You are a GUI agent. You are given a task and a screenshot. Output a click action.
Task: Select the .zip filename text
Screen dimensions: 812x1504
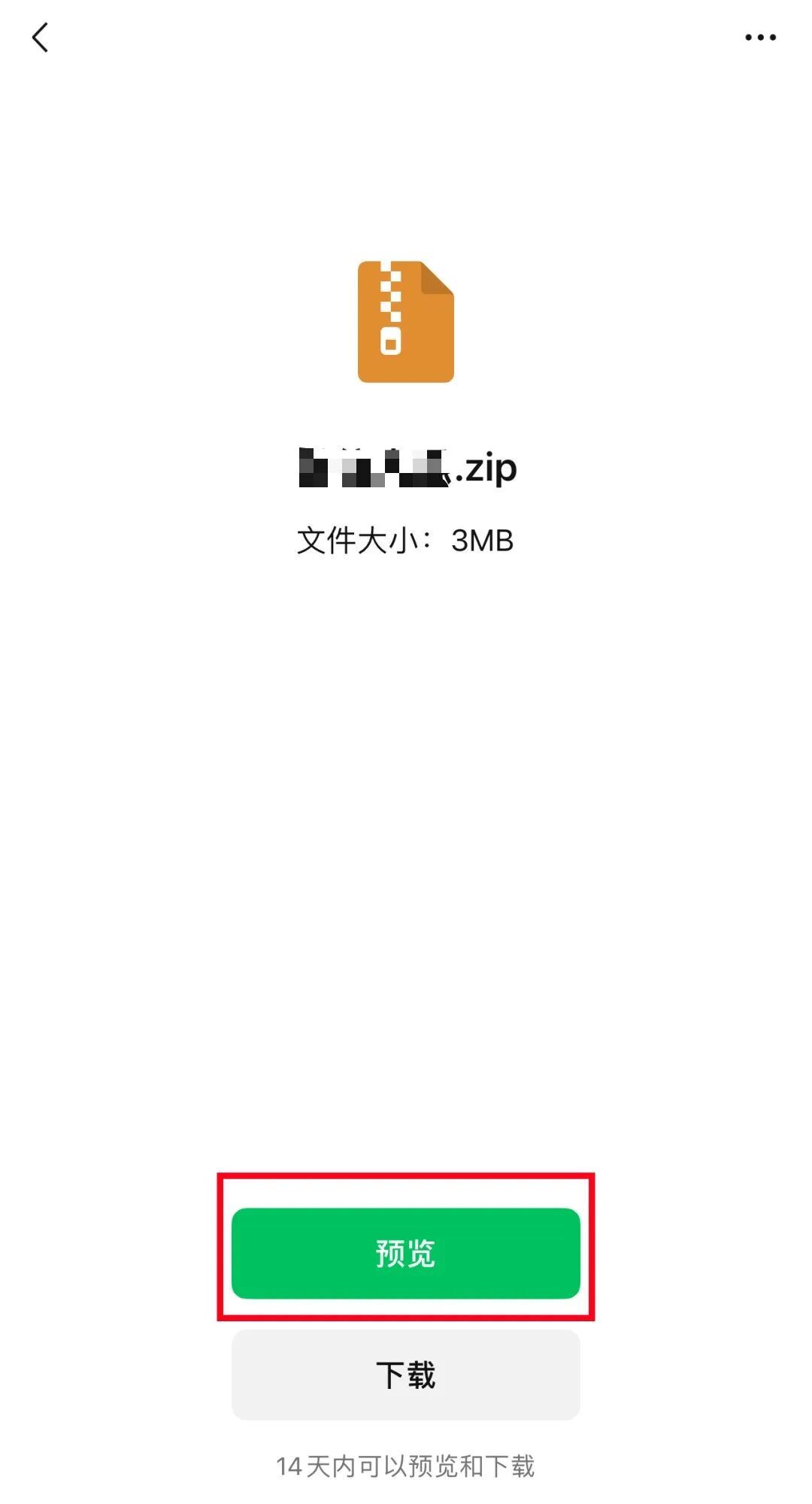pyautogui.click(x=405, y=468)
